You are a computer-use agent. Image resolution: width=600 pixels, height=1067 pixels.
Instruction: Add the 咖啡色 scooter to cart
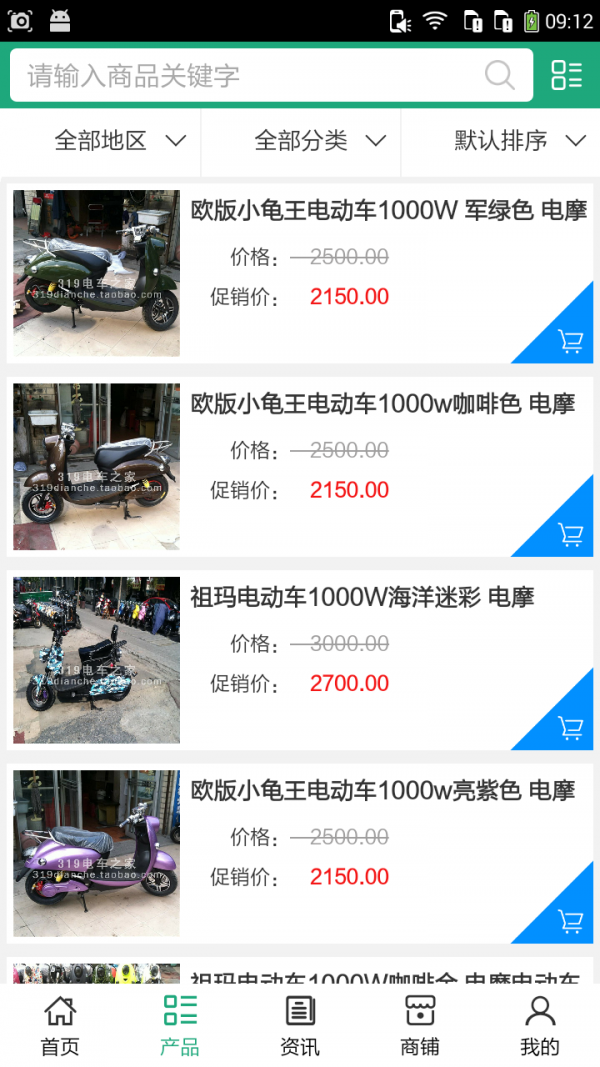(x=570, y=535)
